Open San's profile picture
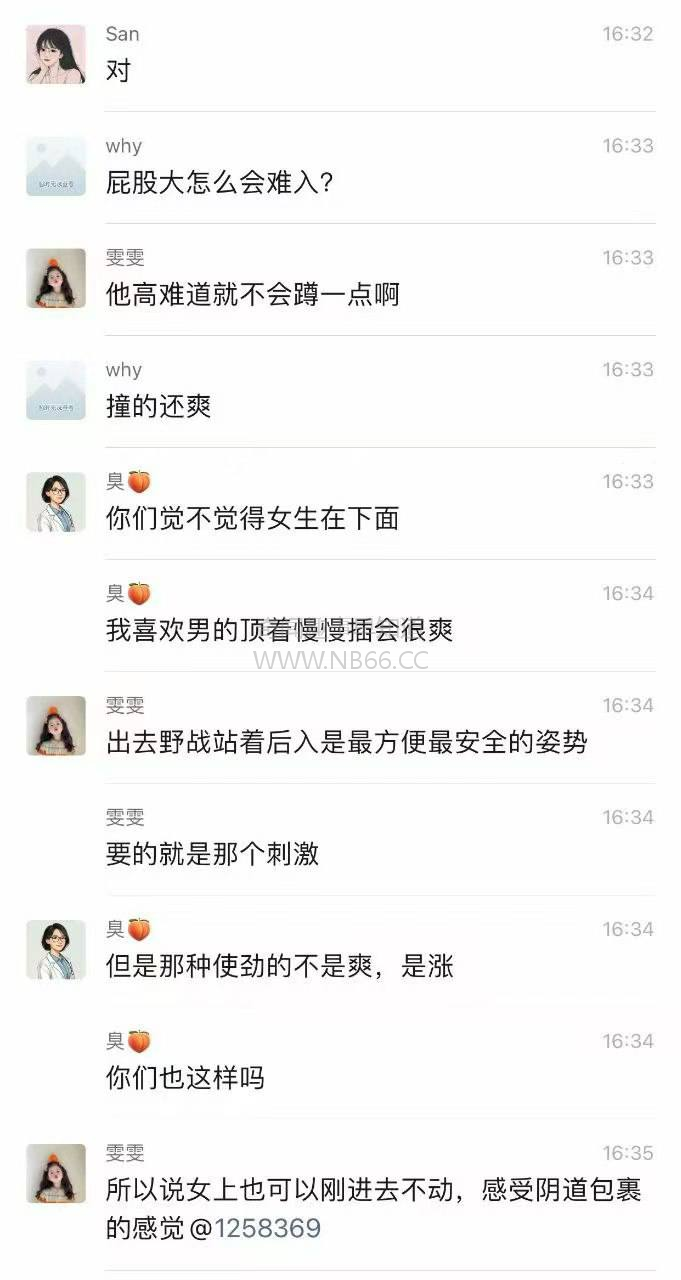The image size is (681, 1280). [56, 54]
